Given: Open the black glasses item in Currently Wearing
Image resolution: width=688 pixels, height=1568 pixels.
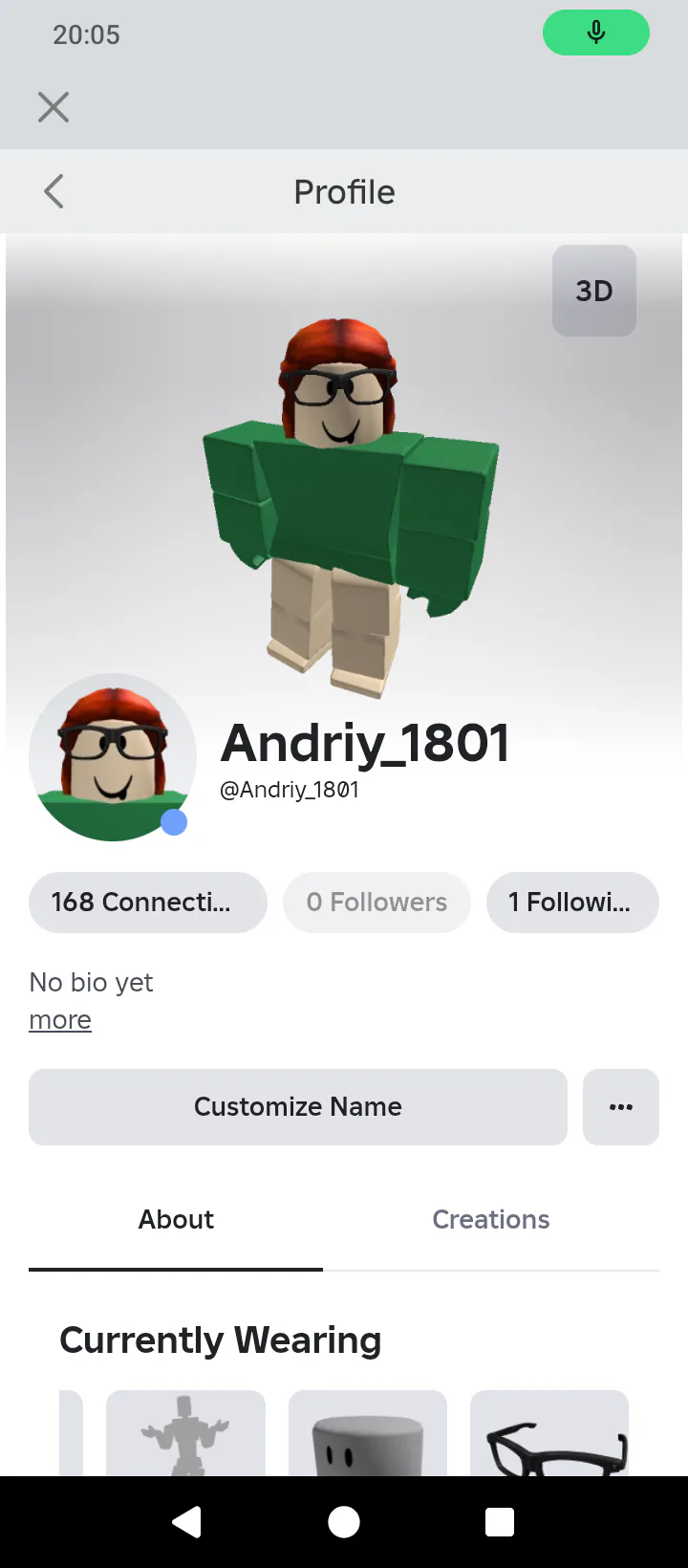Looking at the screenshot, I should [549, 1433].
